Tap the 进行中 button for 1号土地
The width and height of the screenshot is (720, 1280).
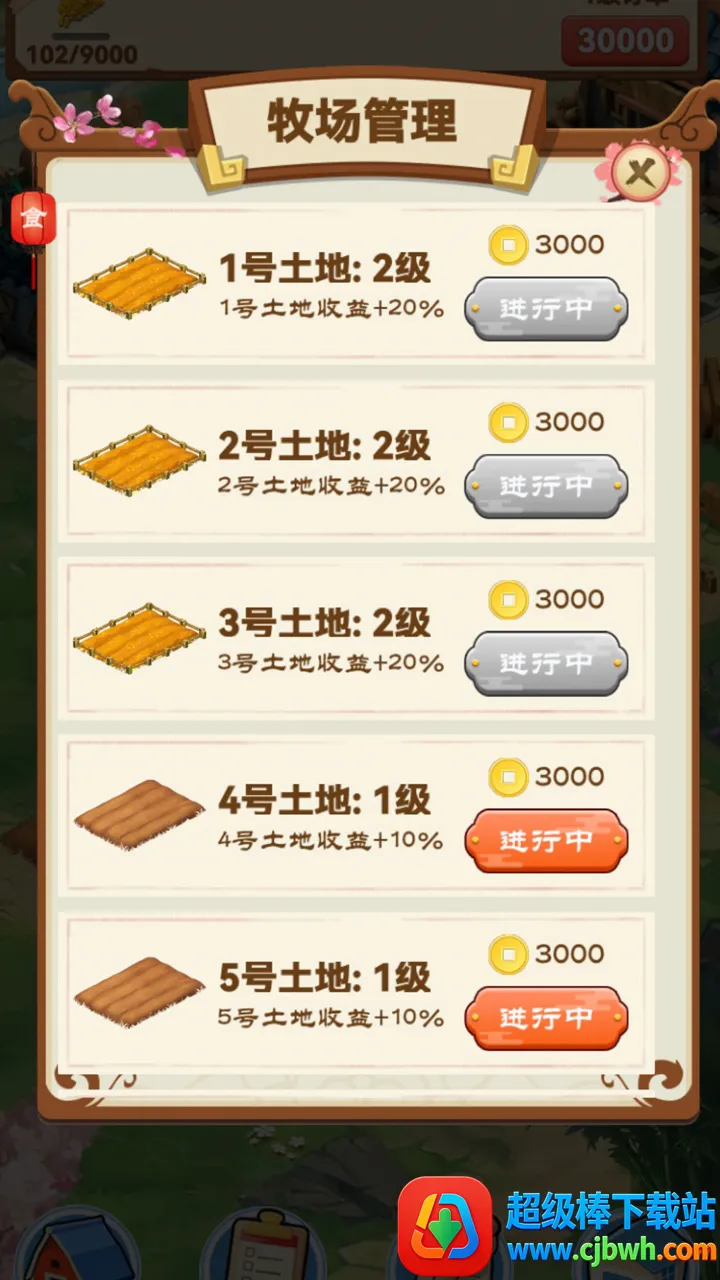point(546,309)
